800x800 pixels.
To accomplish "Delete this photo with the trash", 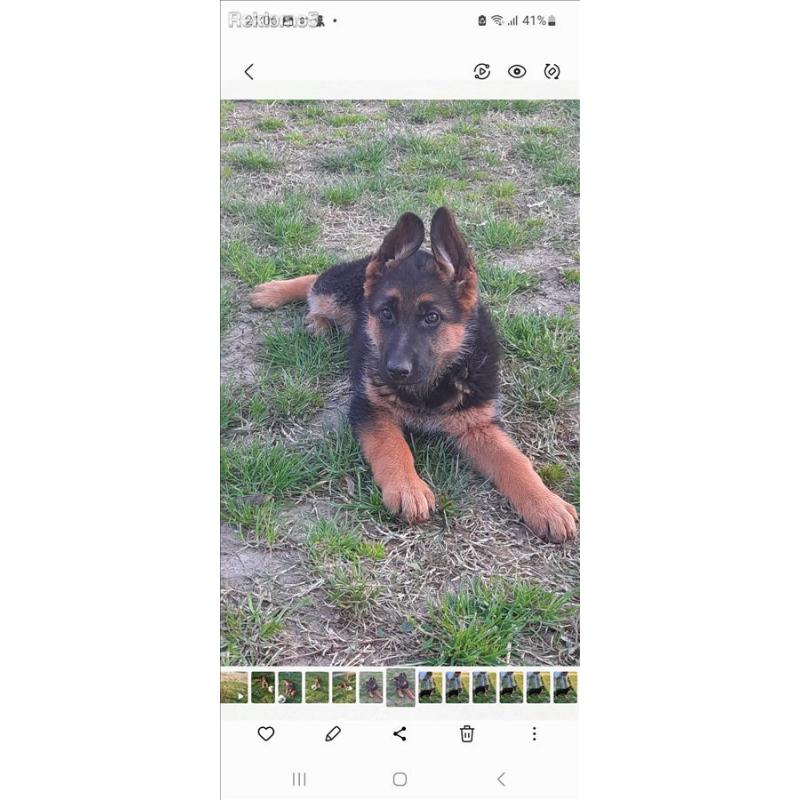I will coord(467,734).
